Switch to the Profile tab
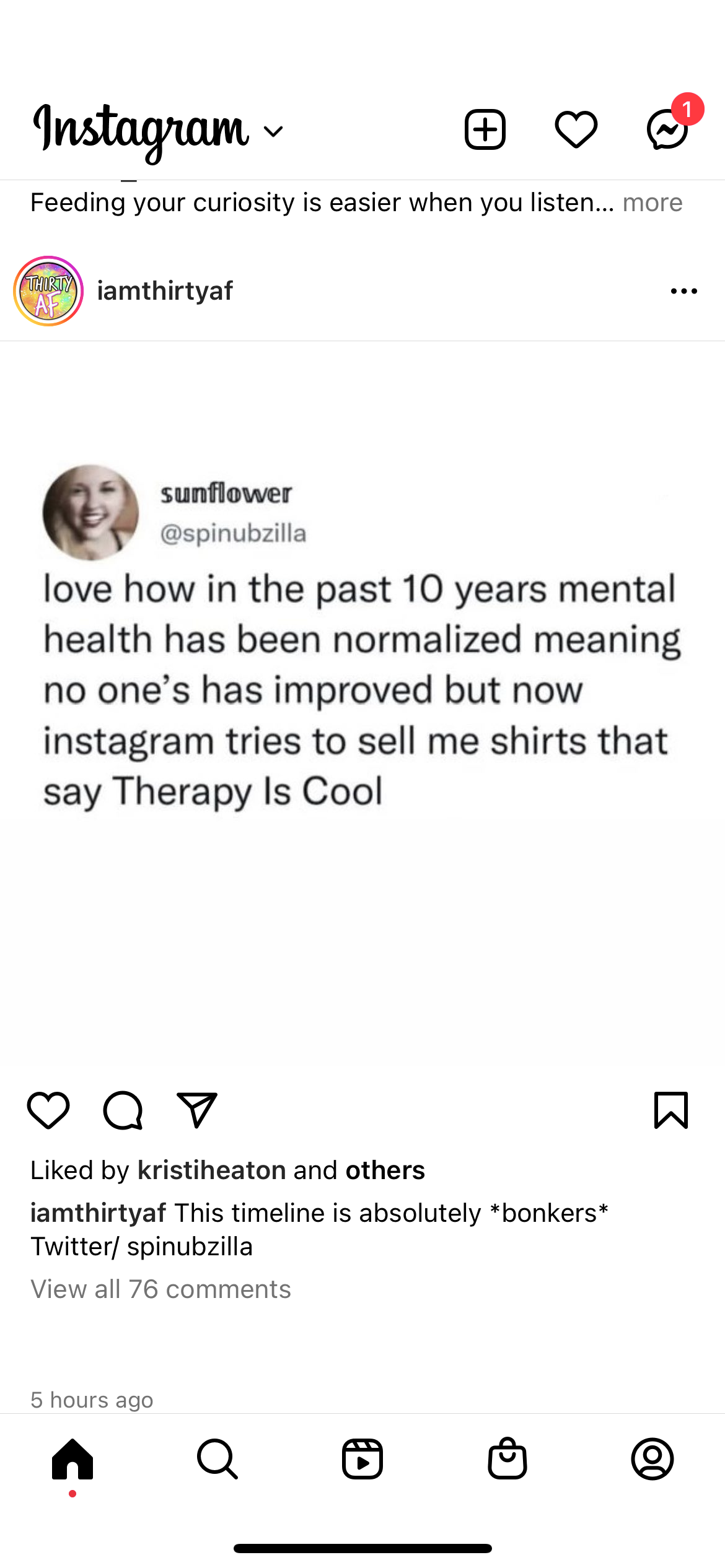 [x=652, y=1459]
